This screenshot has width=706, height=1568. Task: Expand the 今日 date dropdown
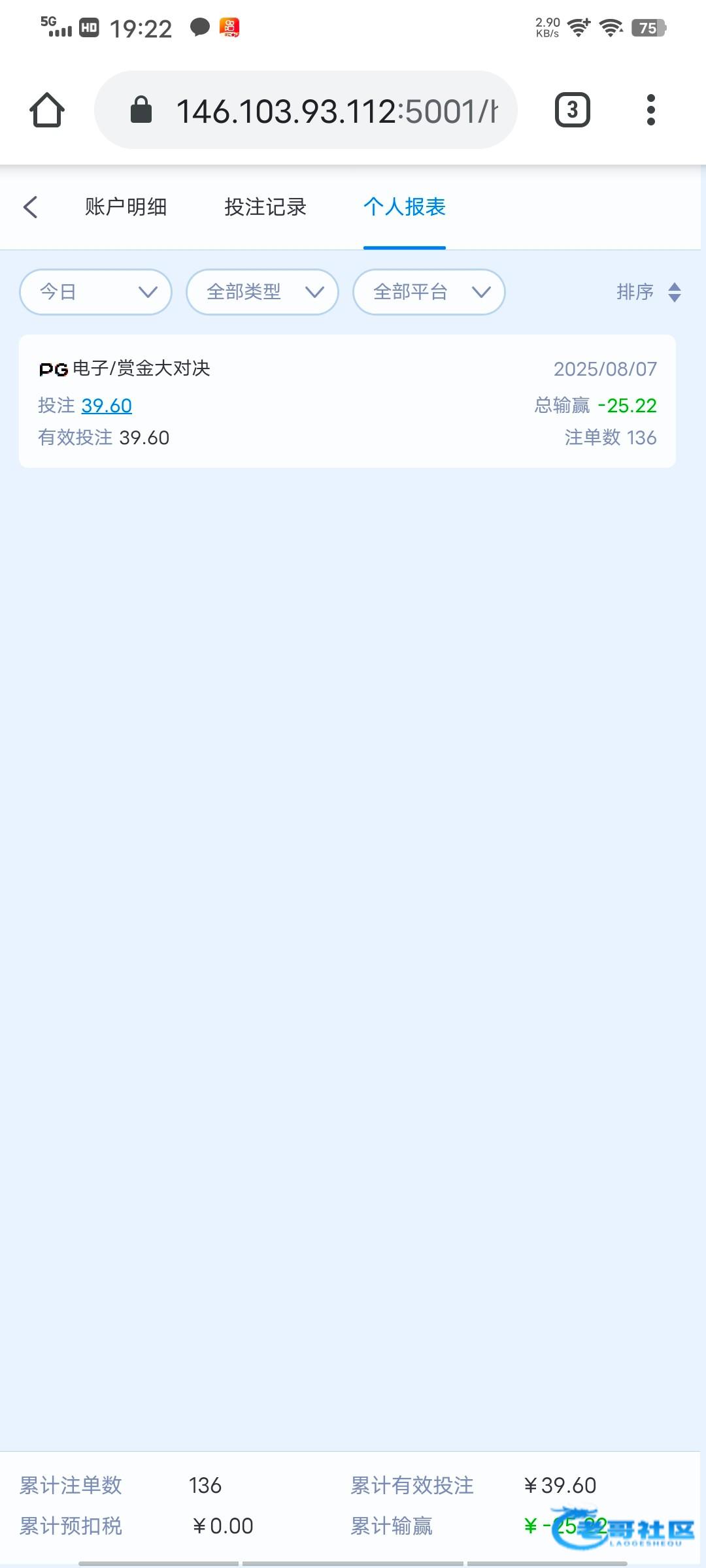[96, 292]
